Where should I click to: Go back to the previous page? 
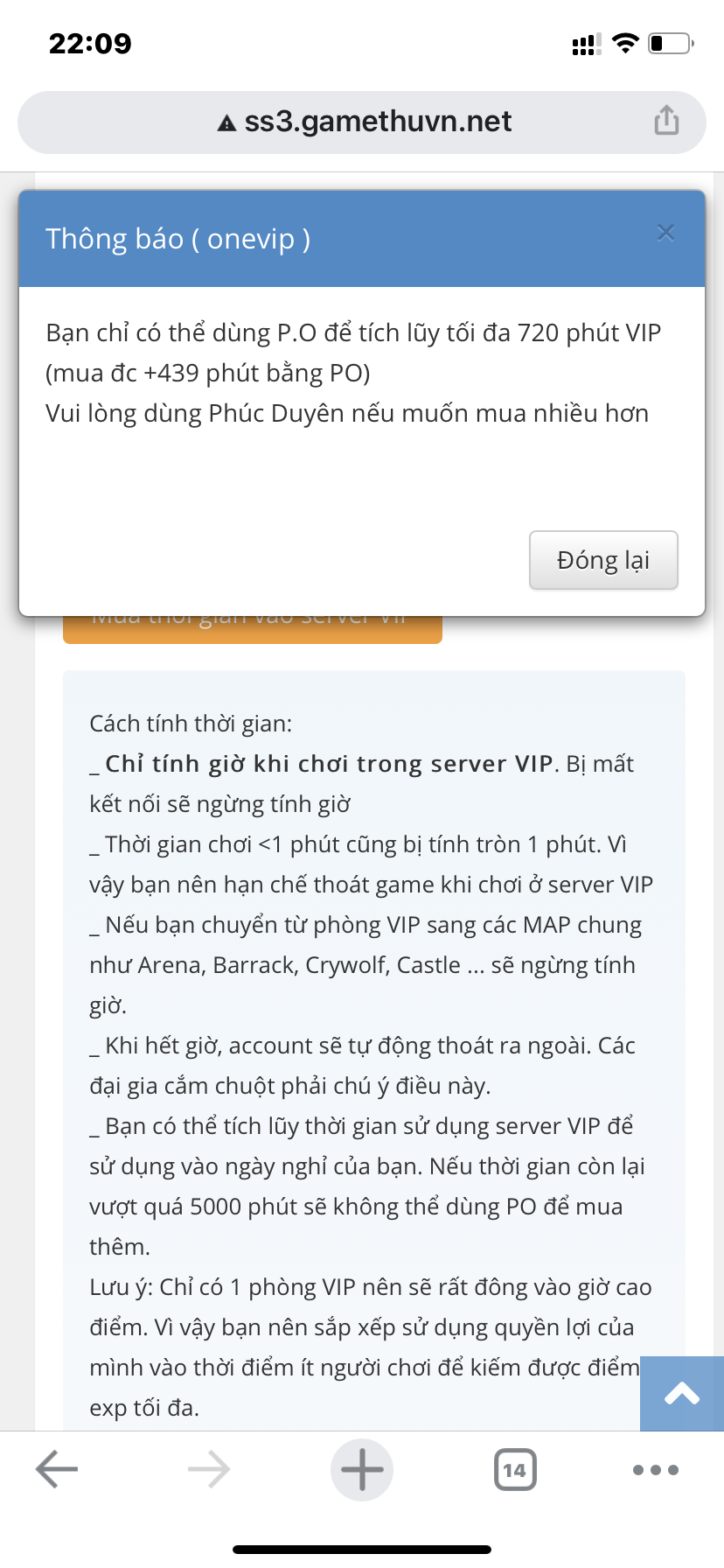tap(58, 1469)
